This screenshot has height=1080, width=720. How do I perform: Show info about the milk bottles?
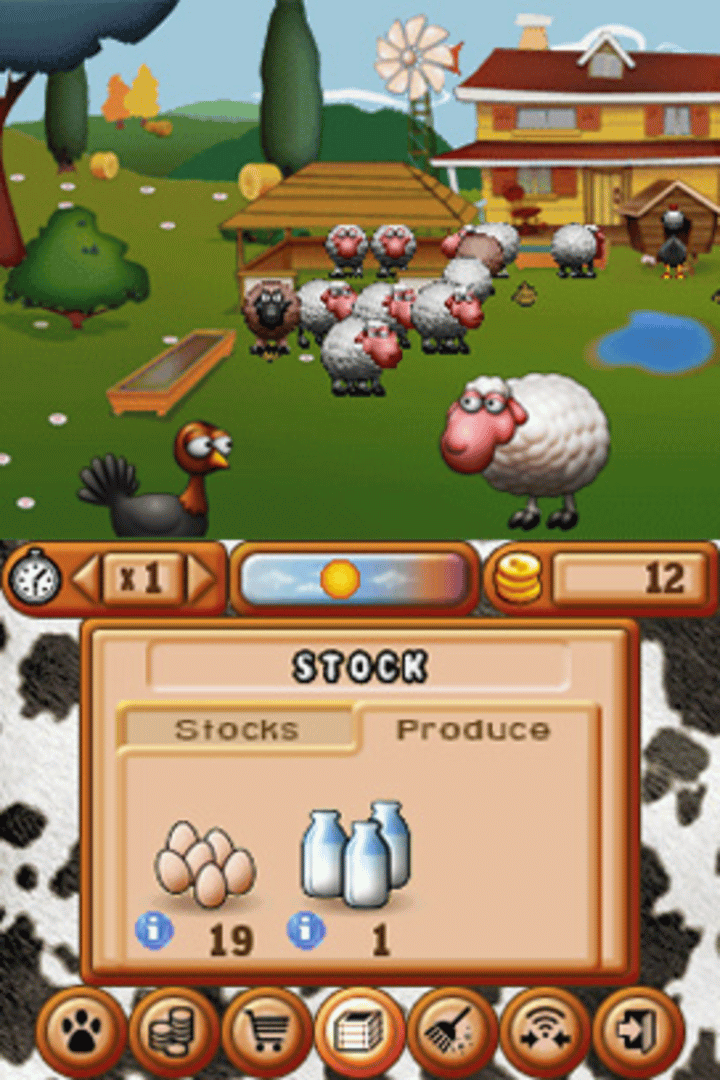306,930
